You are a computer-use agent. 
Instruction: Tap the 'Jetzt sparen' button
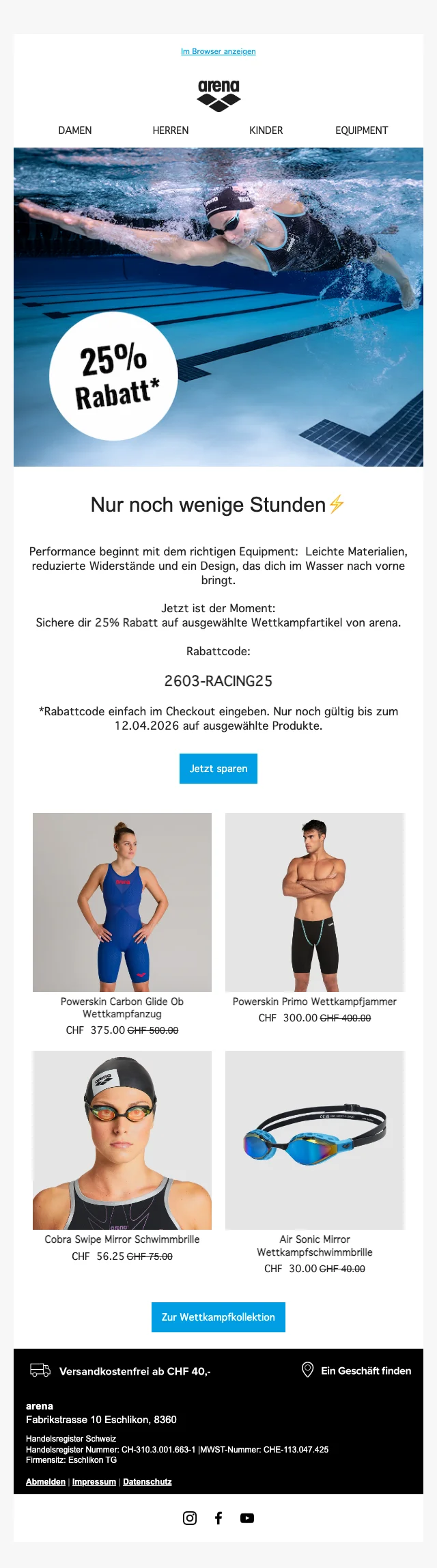(x=218, y=769)
